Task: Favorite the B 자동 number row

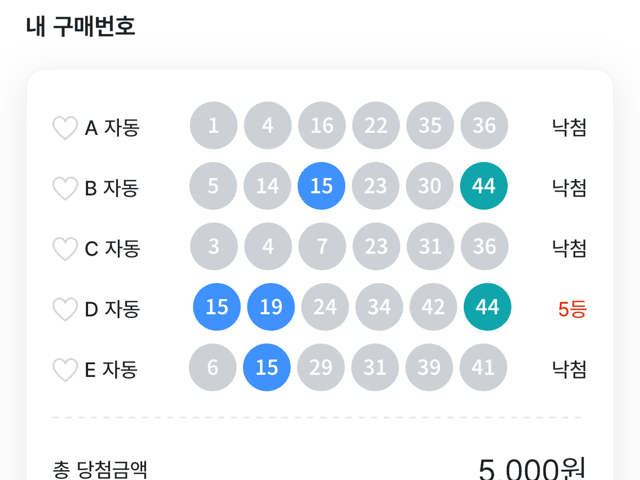Action: click(x=65, y=188)
